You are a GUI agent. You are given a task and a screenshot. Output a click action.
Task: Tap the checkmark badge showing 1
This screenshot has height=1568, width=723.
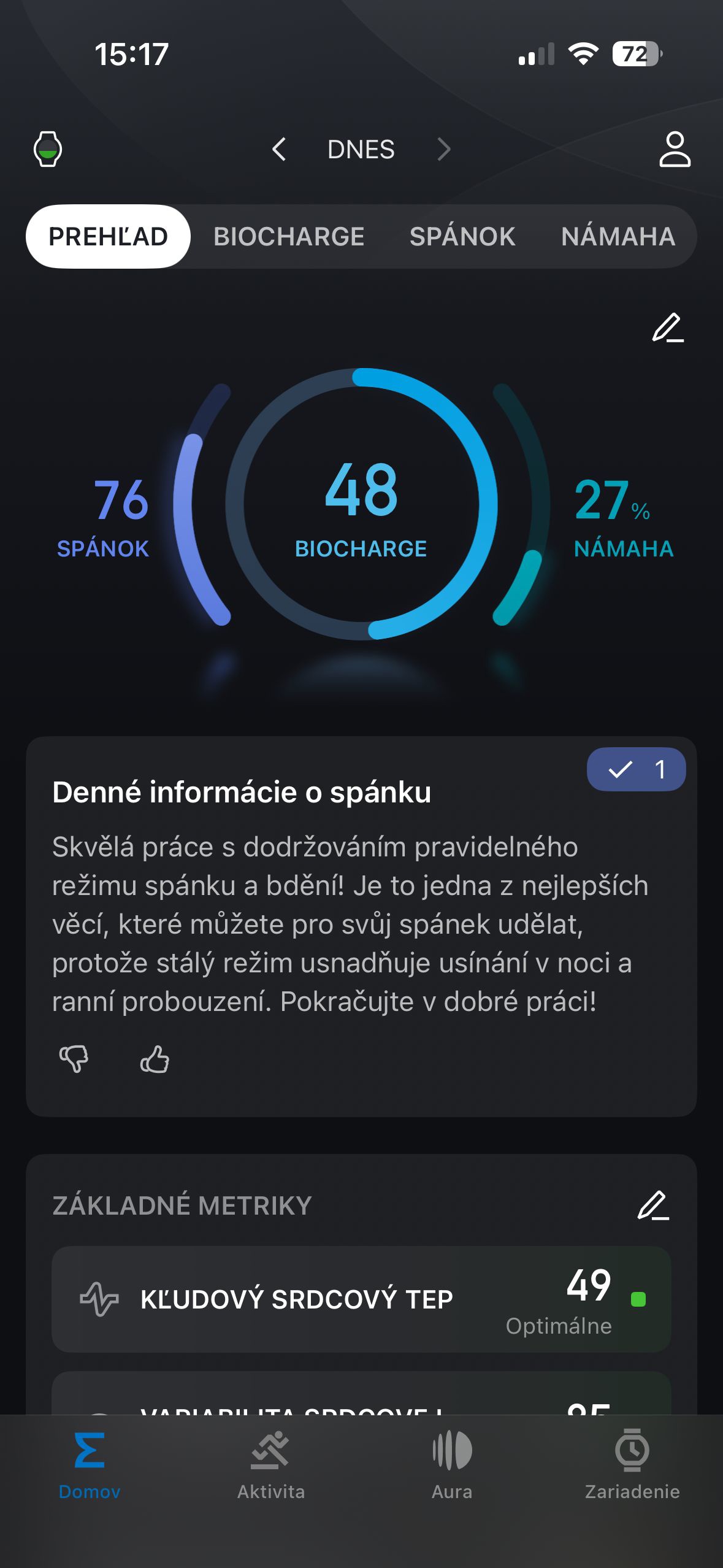tap(636, 769)
